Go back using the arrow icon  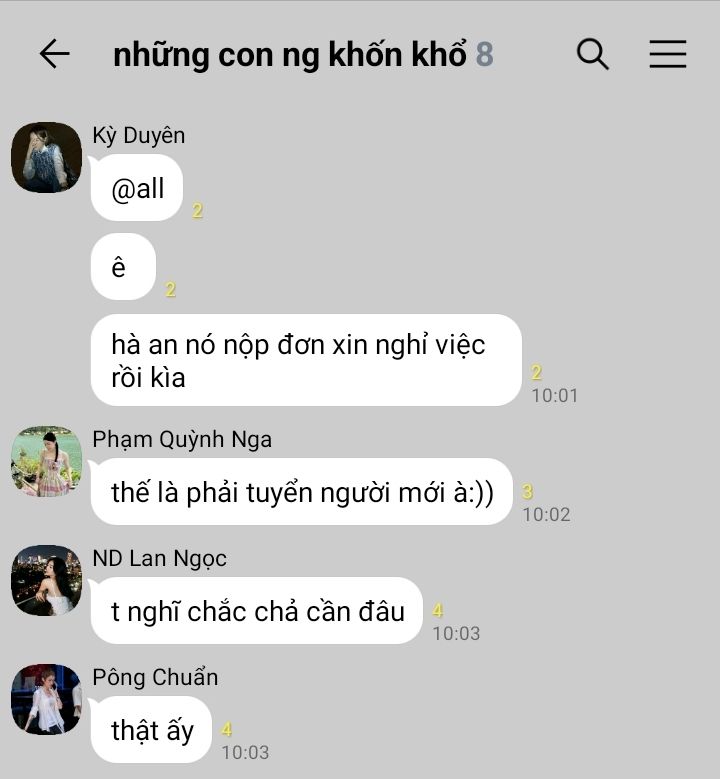coord(54,54)
